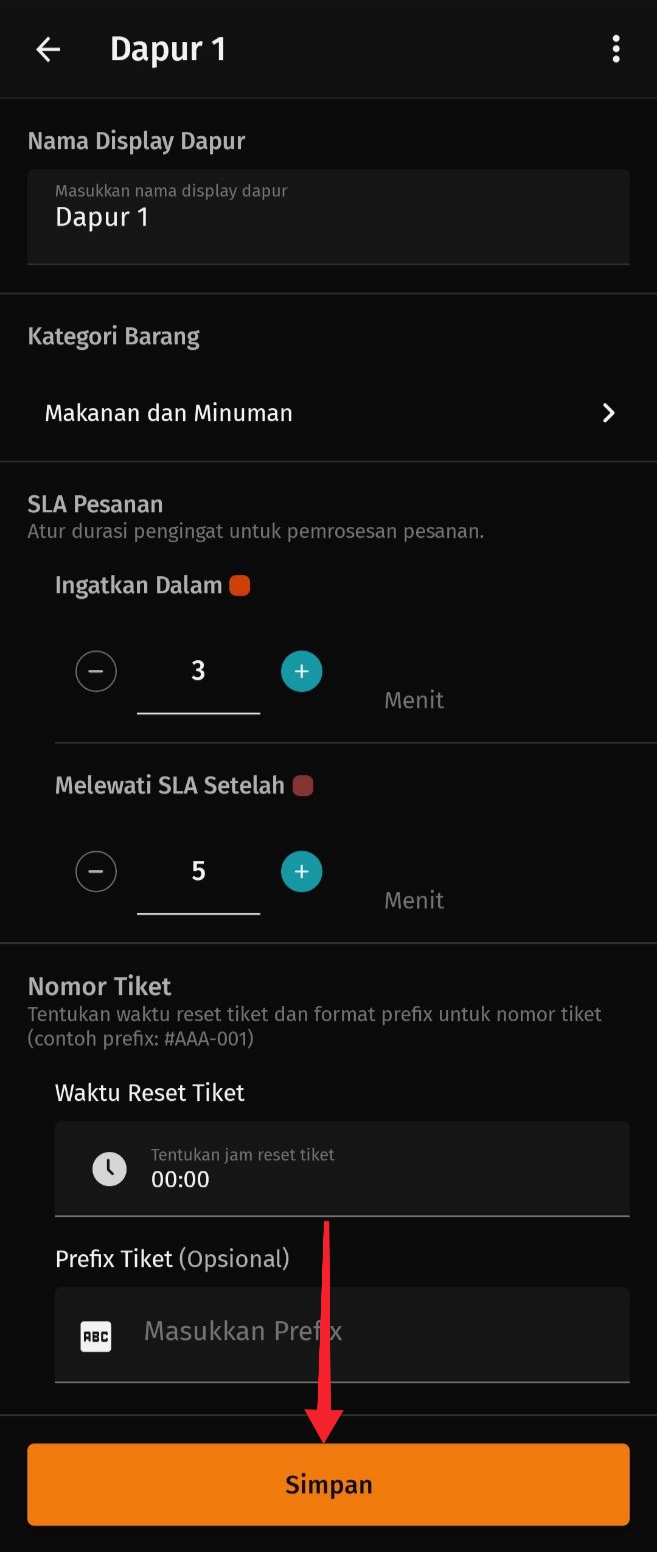Decrease Melewati SLA Setelah minutes
This screenshot has width=657, height=1552.
point(96,872)
